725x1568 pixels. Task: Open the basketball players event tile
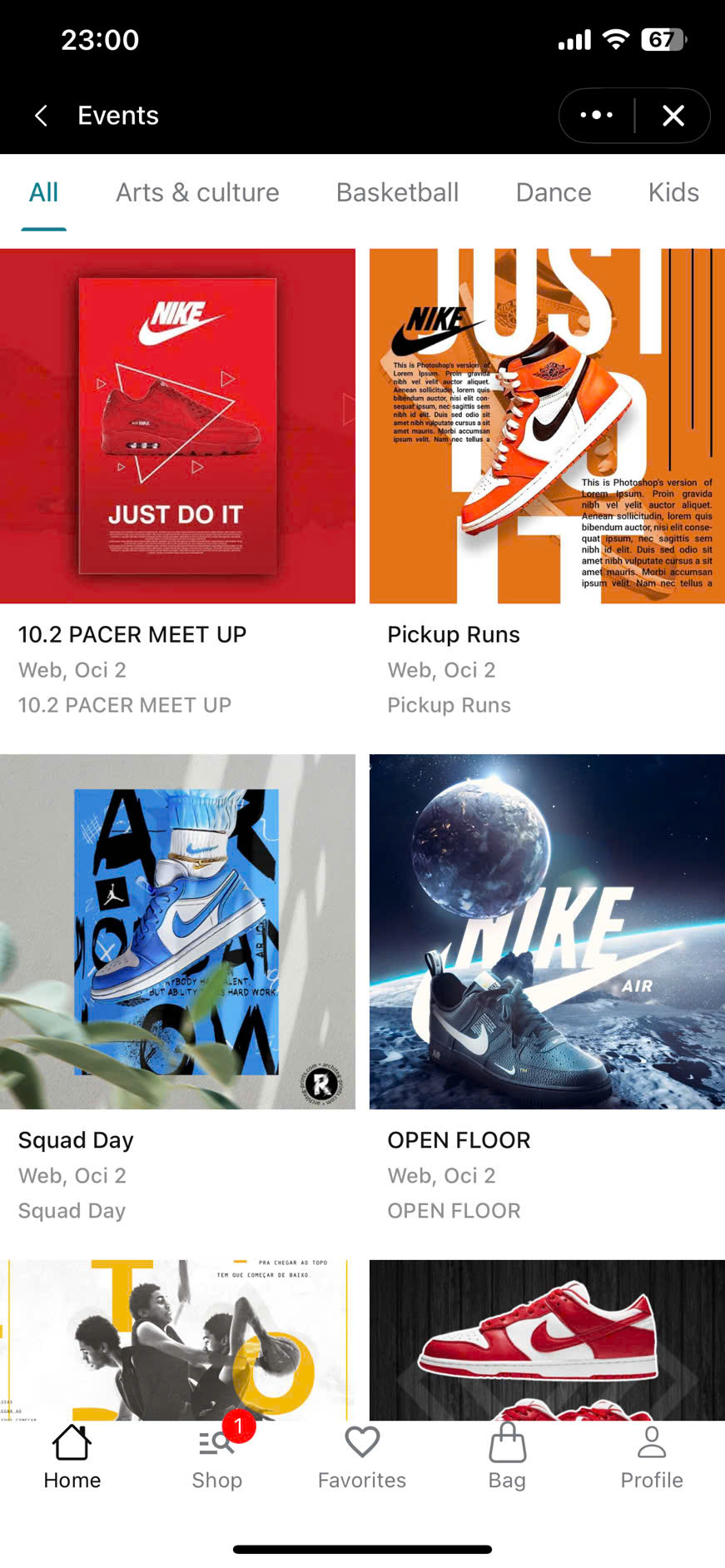177,1340
